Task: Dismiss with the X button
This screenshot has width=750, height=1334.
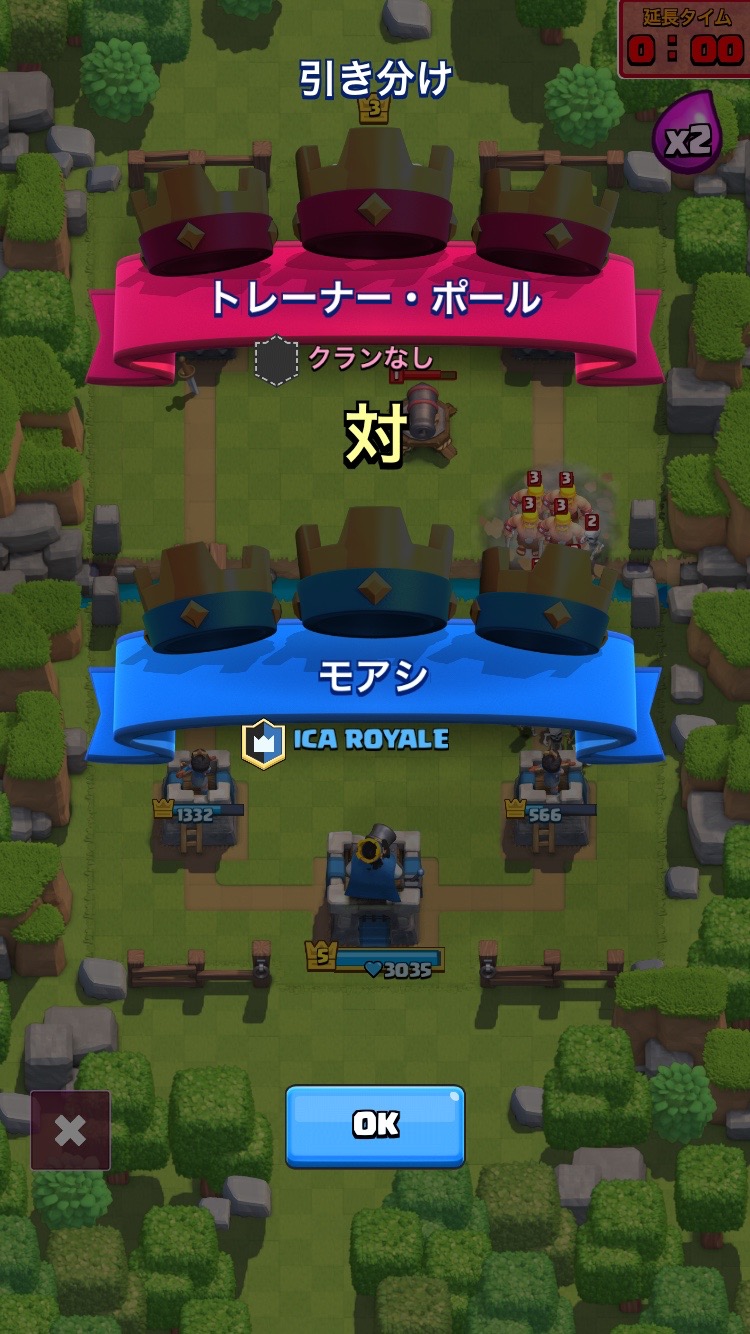Action: (x=70, y=1131)
